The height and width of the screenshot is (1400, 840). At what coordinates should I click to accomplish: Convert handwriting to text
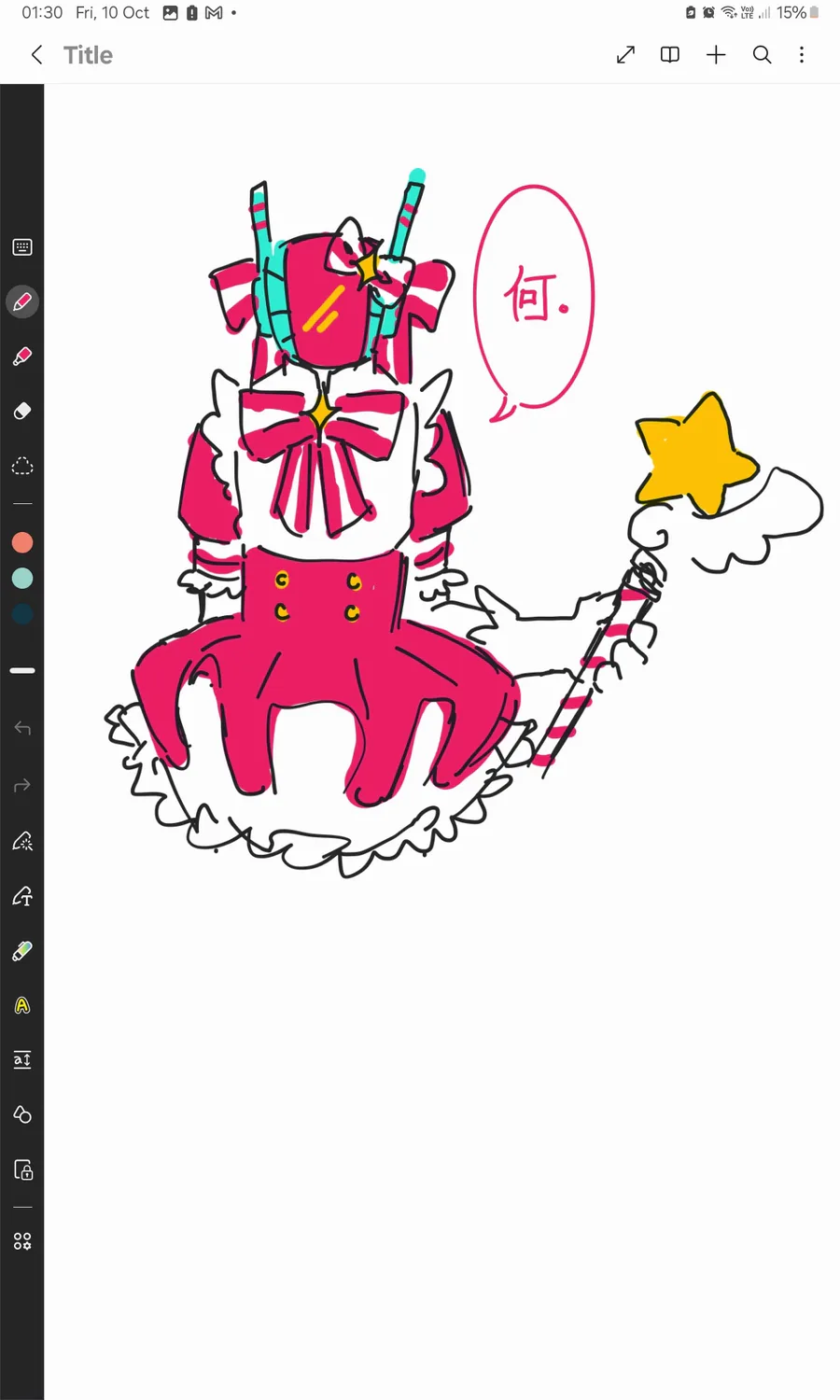pos(22,897)
